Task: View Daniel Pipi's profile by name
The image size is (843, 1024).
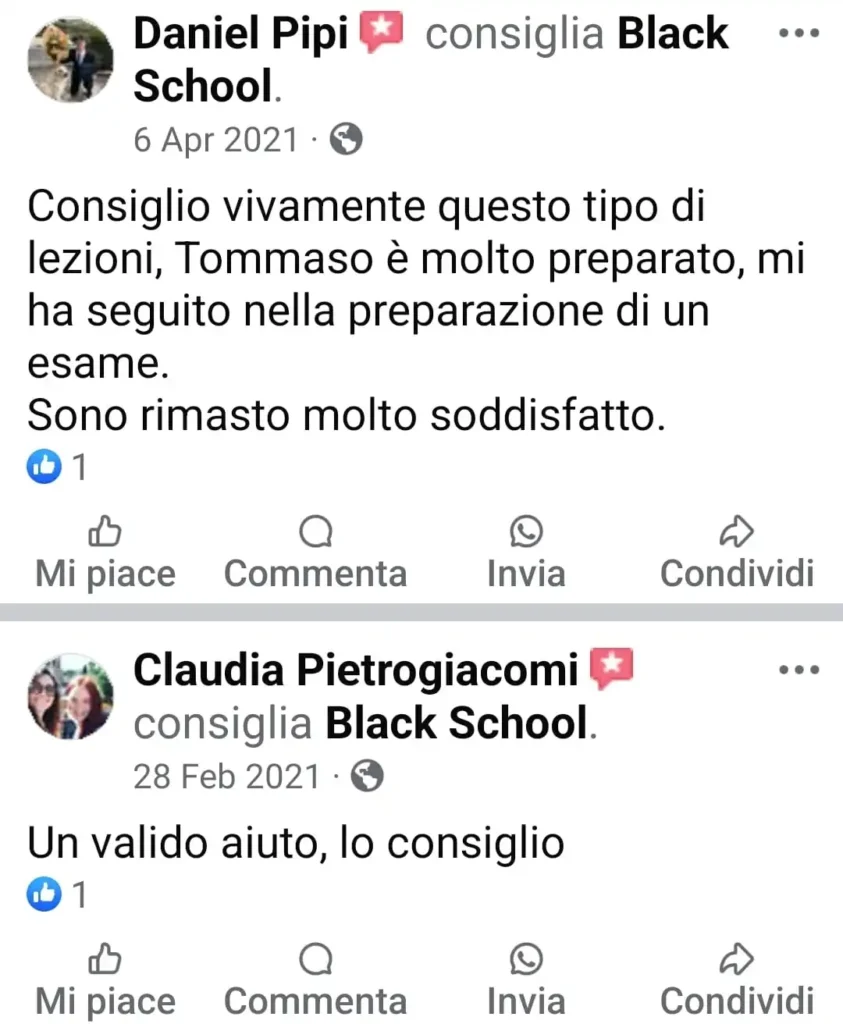Action: point(240,35)
